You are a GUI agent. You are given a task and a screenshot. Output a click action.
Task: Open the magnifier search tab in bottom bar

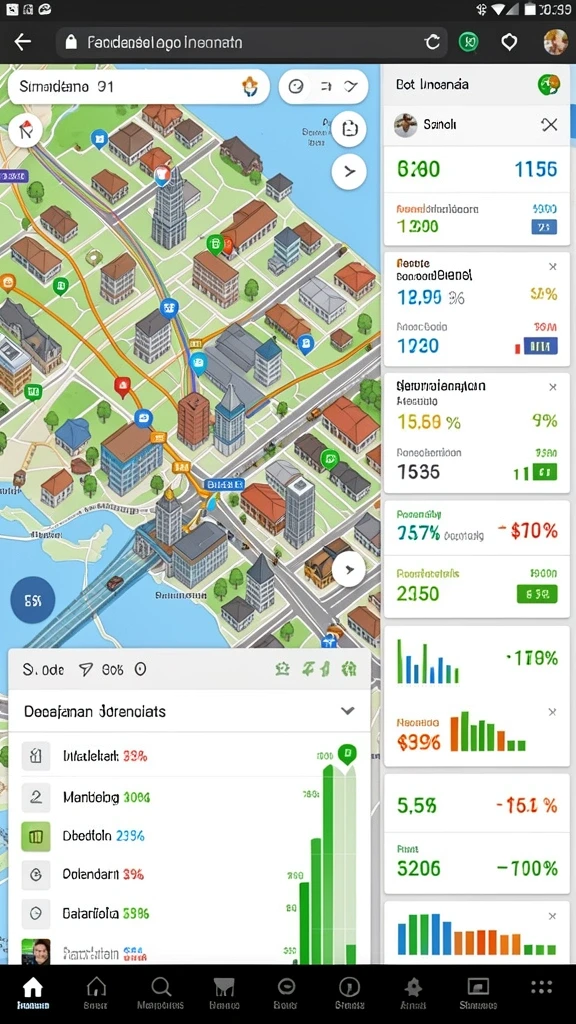tap(161, 993)
